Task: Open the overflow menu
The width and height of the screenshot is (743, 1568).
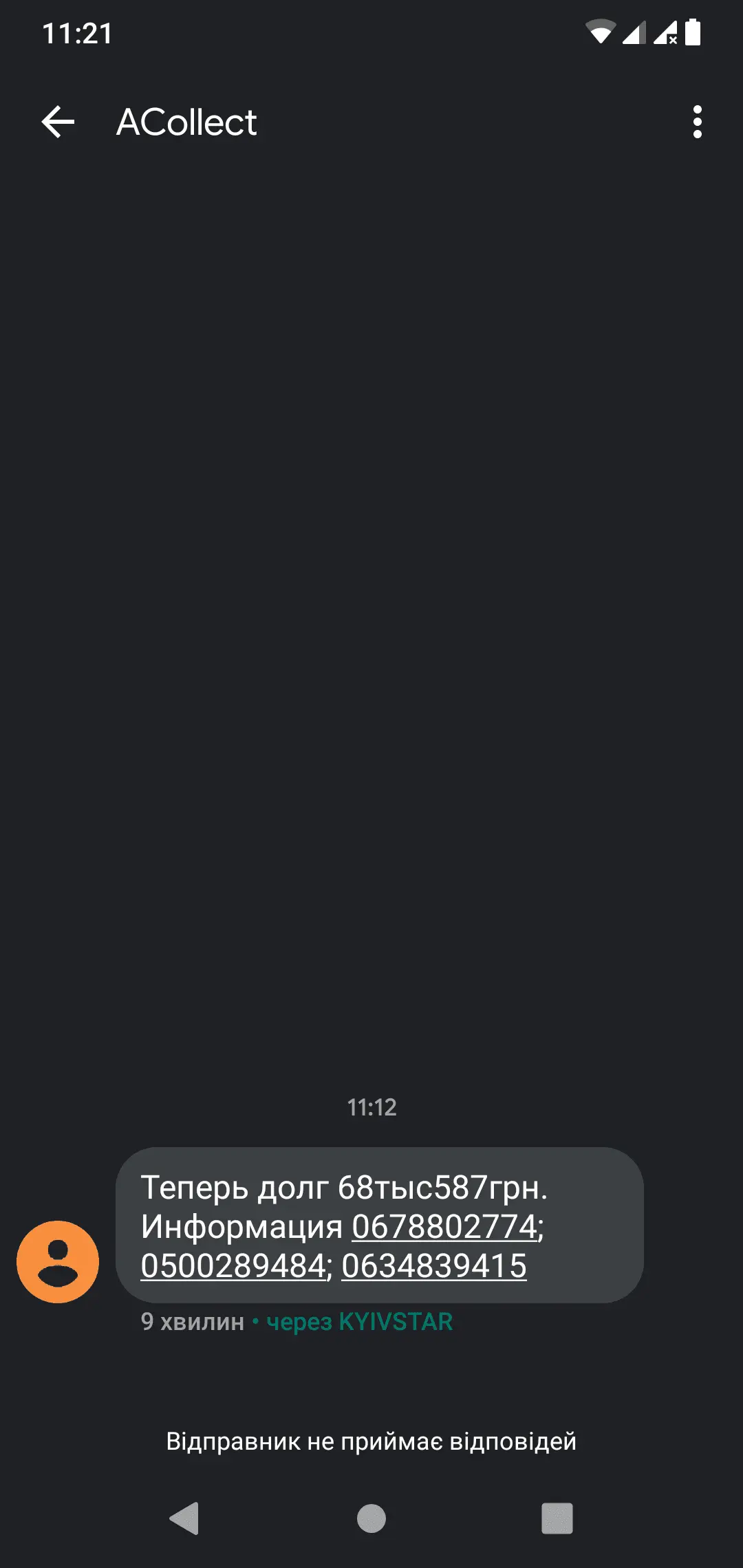Action: point(697,122)
